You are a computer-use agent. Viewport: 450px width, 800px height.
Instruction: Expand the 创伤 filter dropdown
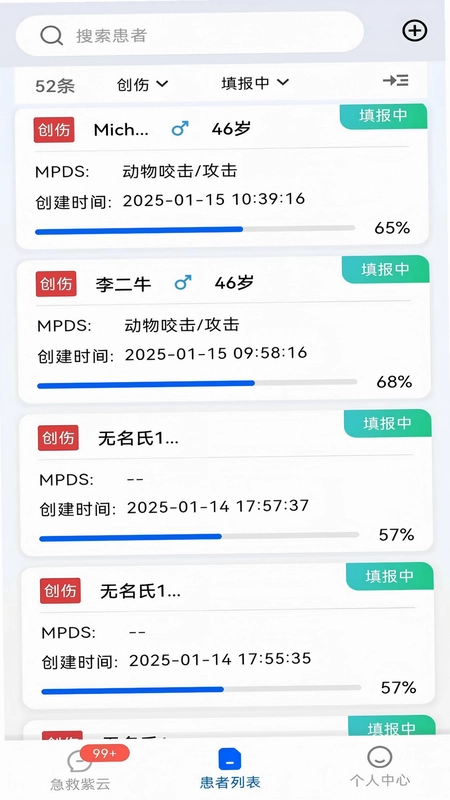pos(142,84)
